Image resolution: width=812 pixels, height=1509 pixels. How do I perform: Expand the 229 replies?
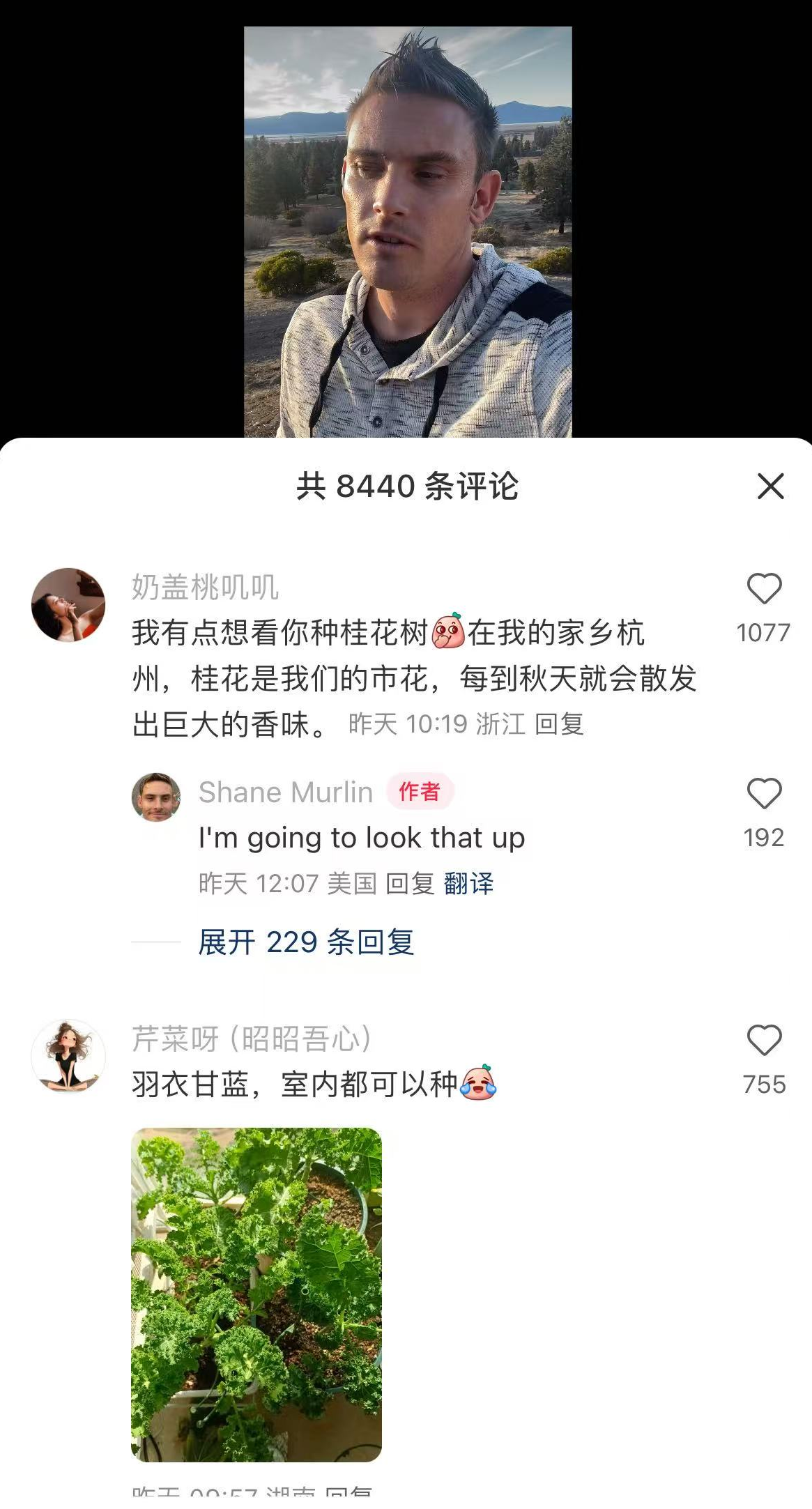306,942
